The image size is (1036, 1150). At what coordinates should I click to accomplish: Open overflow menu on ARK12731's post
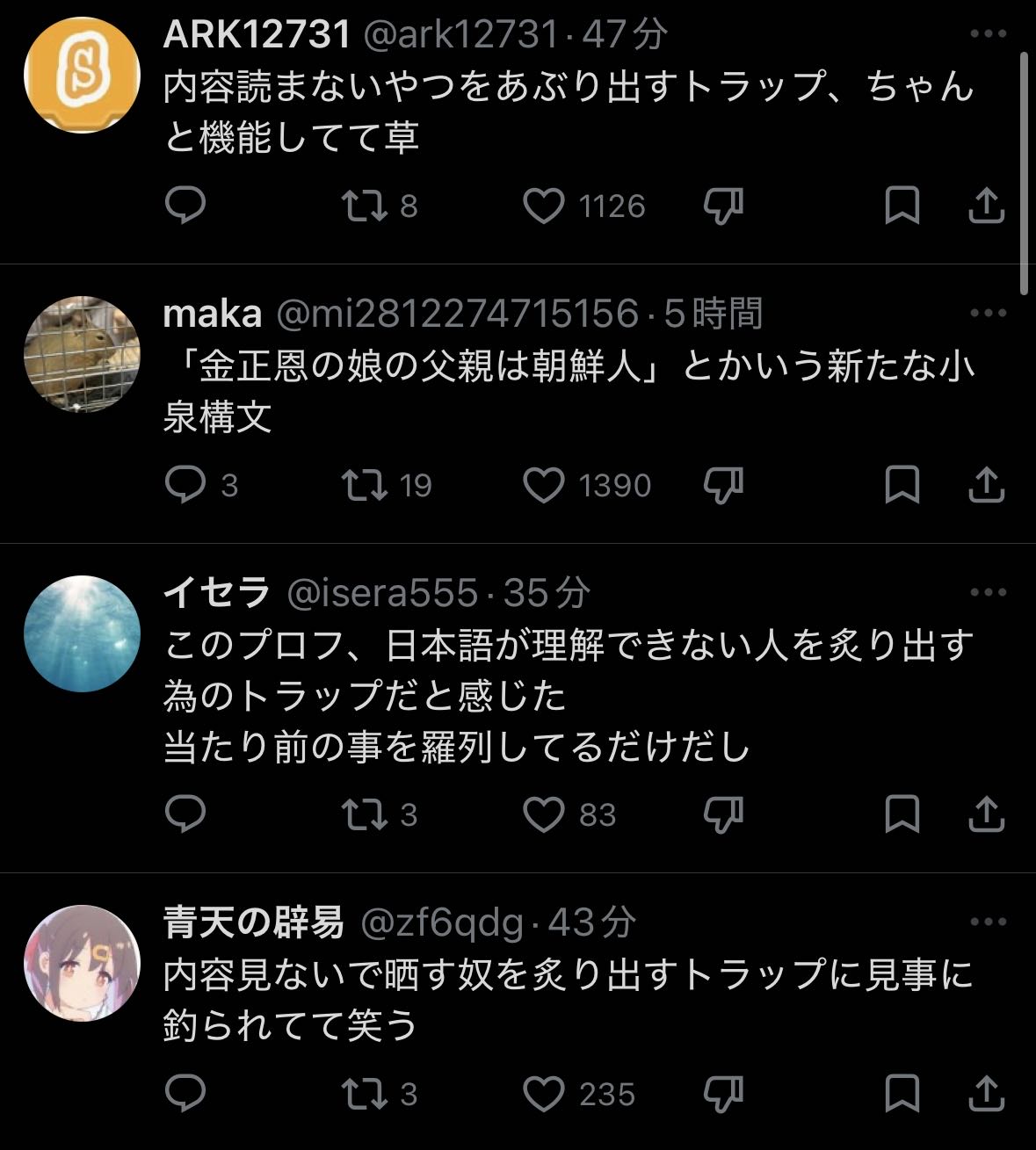point(988,34)
